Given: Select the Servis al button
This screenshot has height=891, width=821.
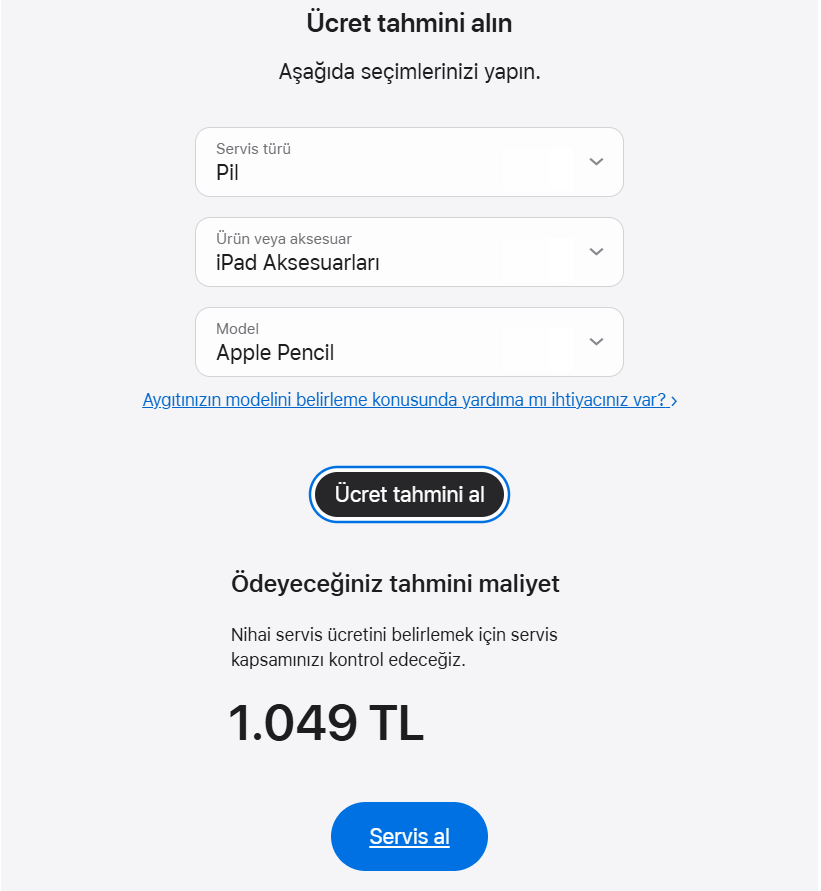Looking at the screenshot, I should click(x=409, y=836).
